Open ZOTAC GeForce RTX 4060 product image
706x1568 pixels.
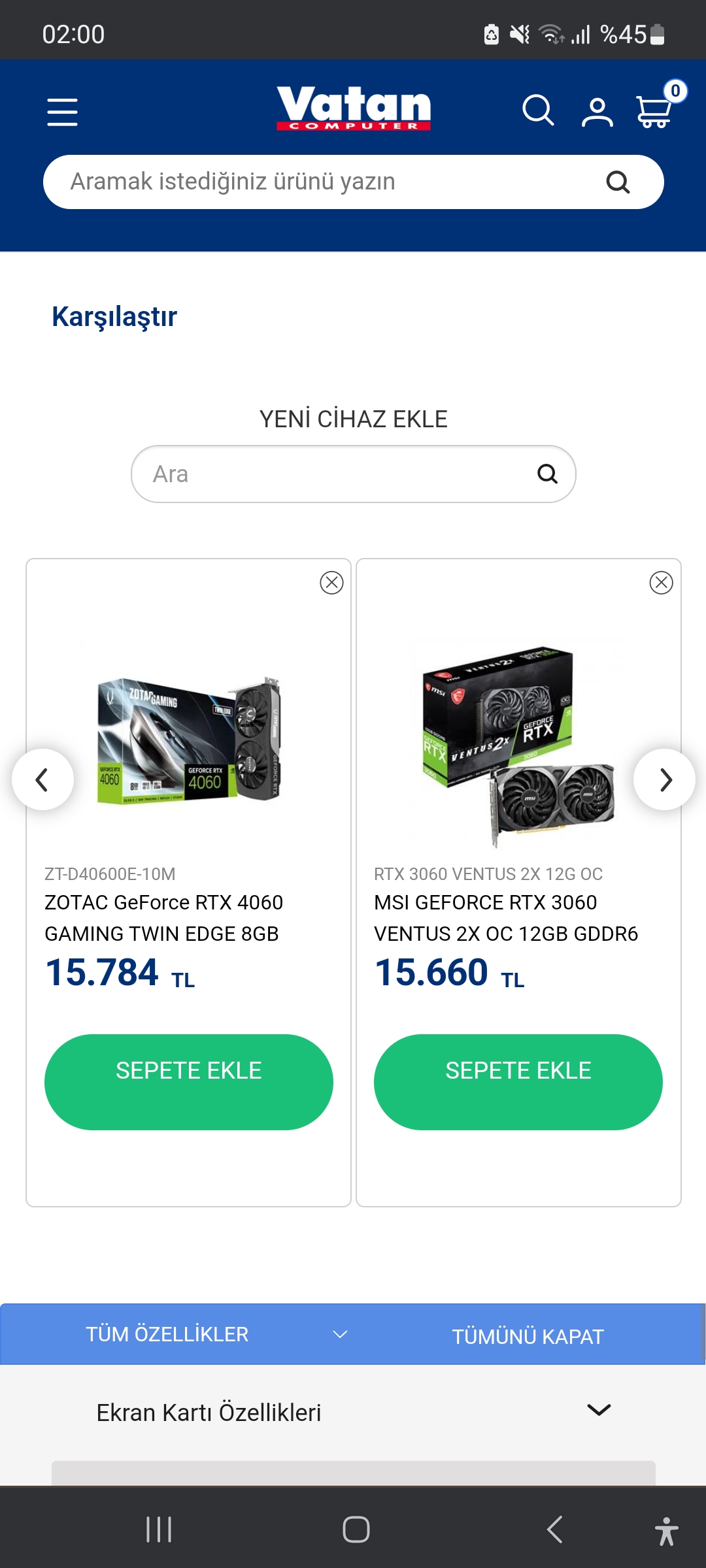point(189,738)
